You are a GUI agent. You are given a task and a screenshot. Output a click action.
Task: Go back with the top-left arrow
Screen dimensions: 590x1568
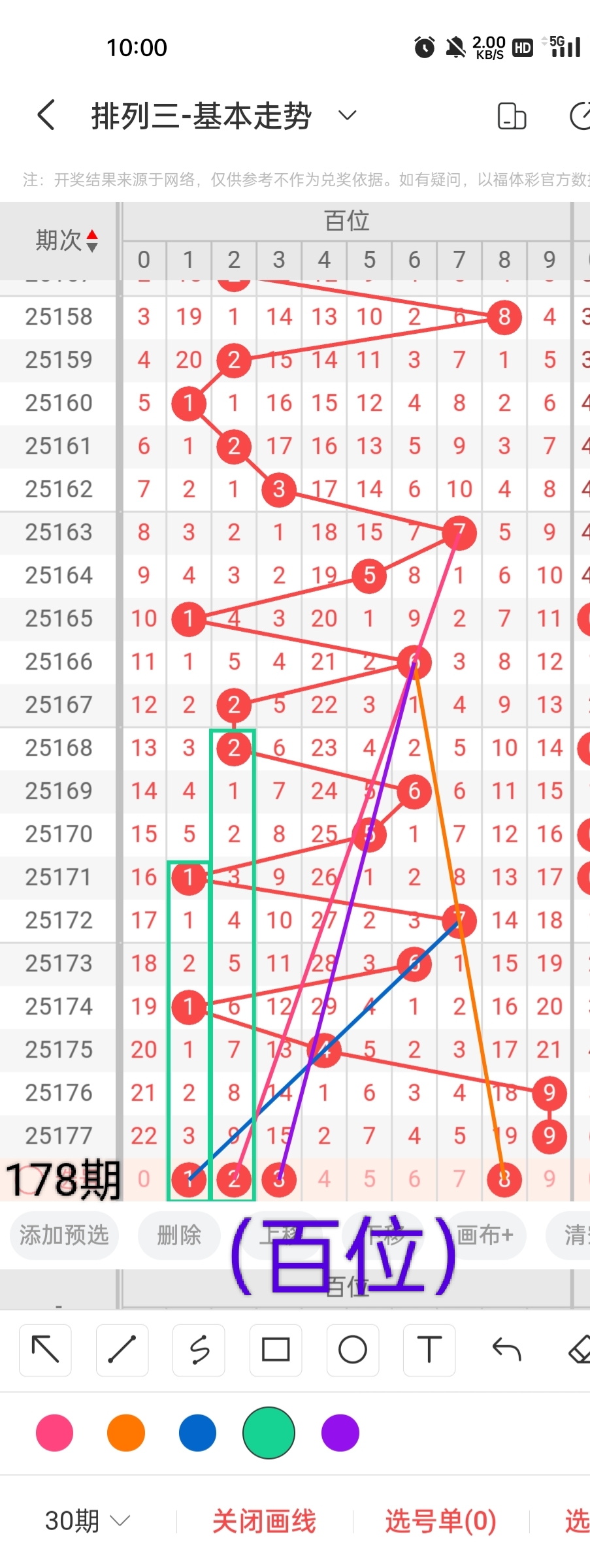[46, 116]
